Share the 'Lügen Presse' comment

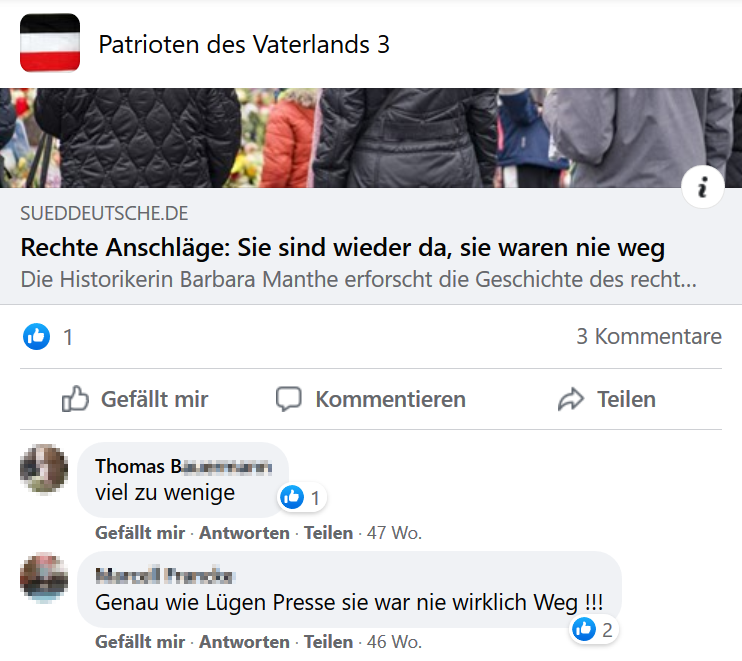click(328, 642)
